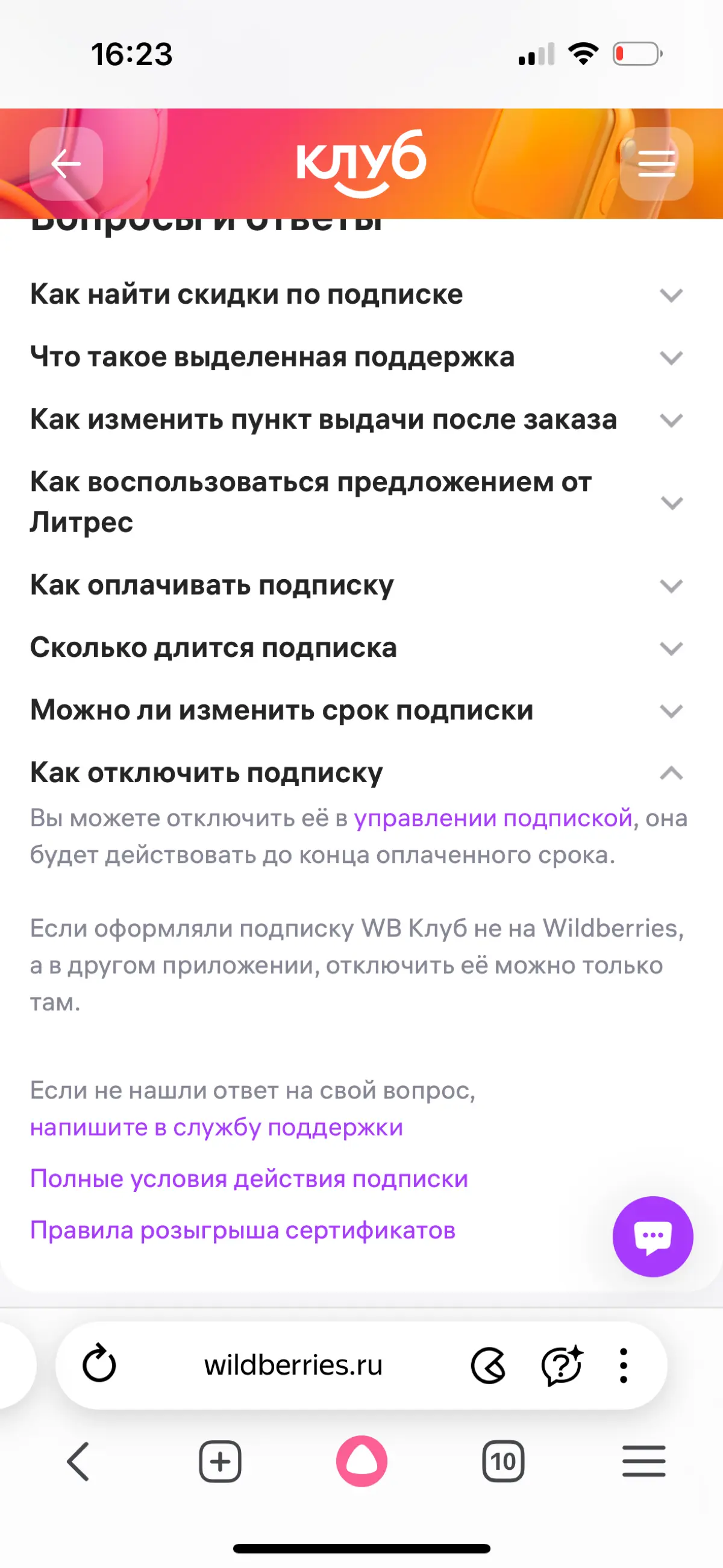Expand 'Можно ли изменить срок подписки'
Viewport: 723px width, 1568px height.
670,711
